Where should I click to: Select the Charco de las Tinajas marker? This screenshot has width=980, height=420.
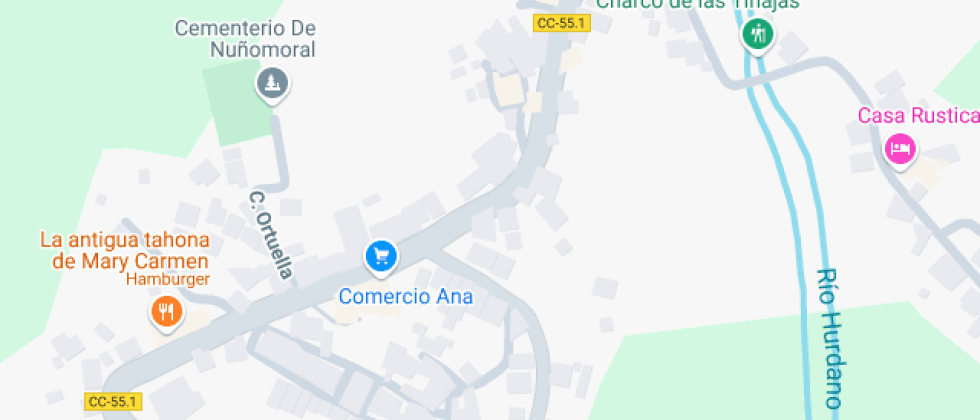click(x=757, y=34)
